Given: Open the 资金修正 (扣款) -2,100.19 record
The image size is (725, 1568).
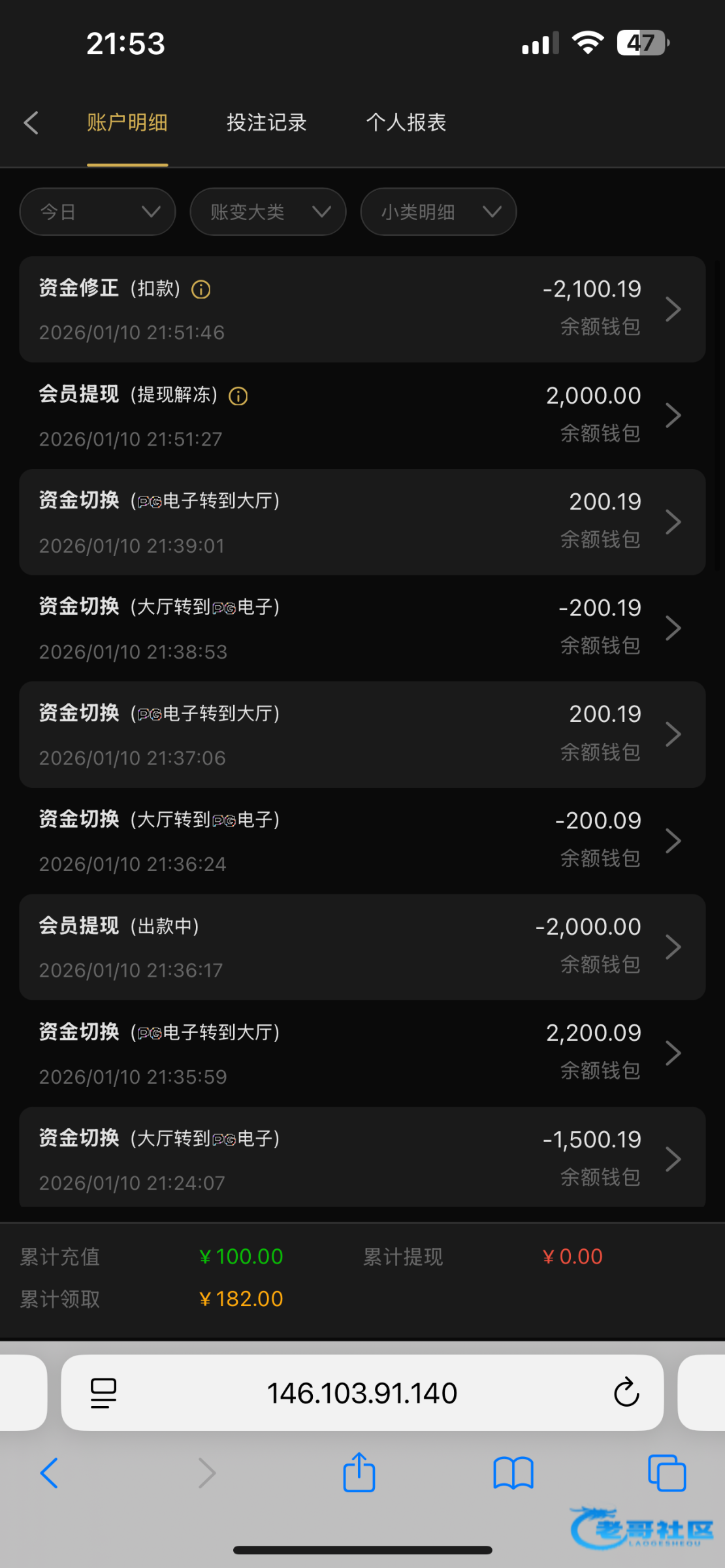Looking at the screenshot, I should [x=362, y=310].
